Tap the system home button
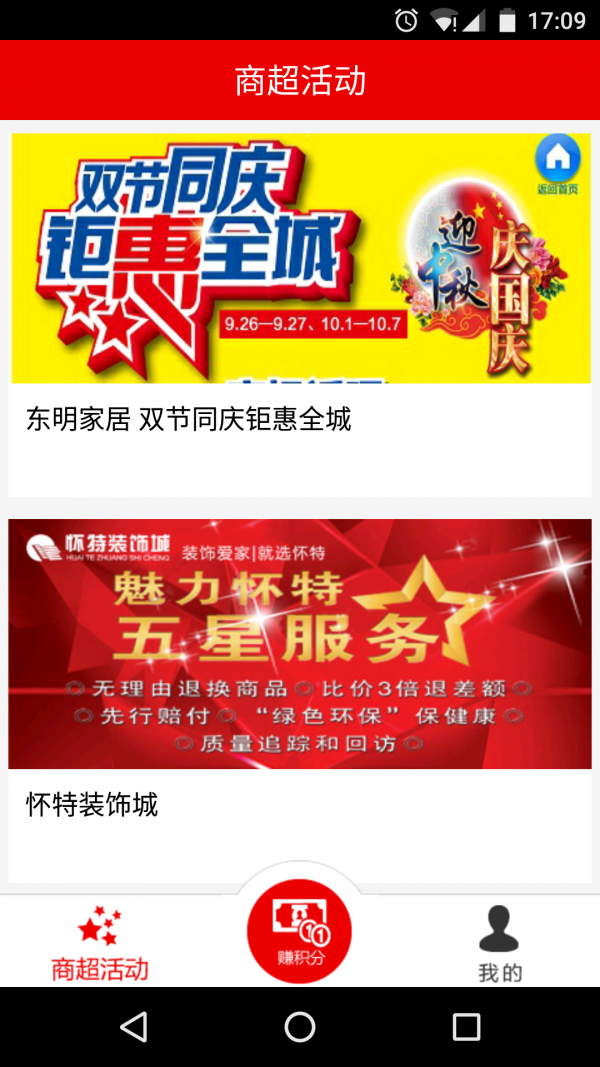Image resolution: width=600 pixels, height=1067 pixels. pyautogui.click(x=300, y=1026)
